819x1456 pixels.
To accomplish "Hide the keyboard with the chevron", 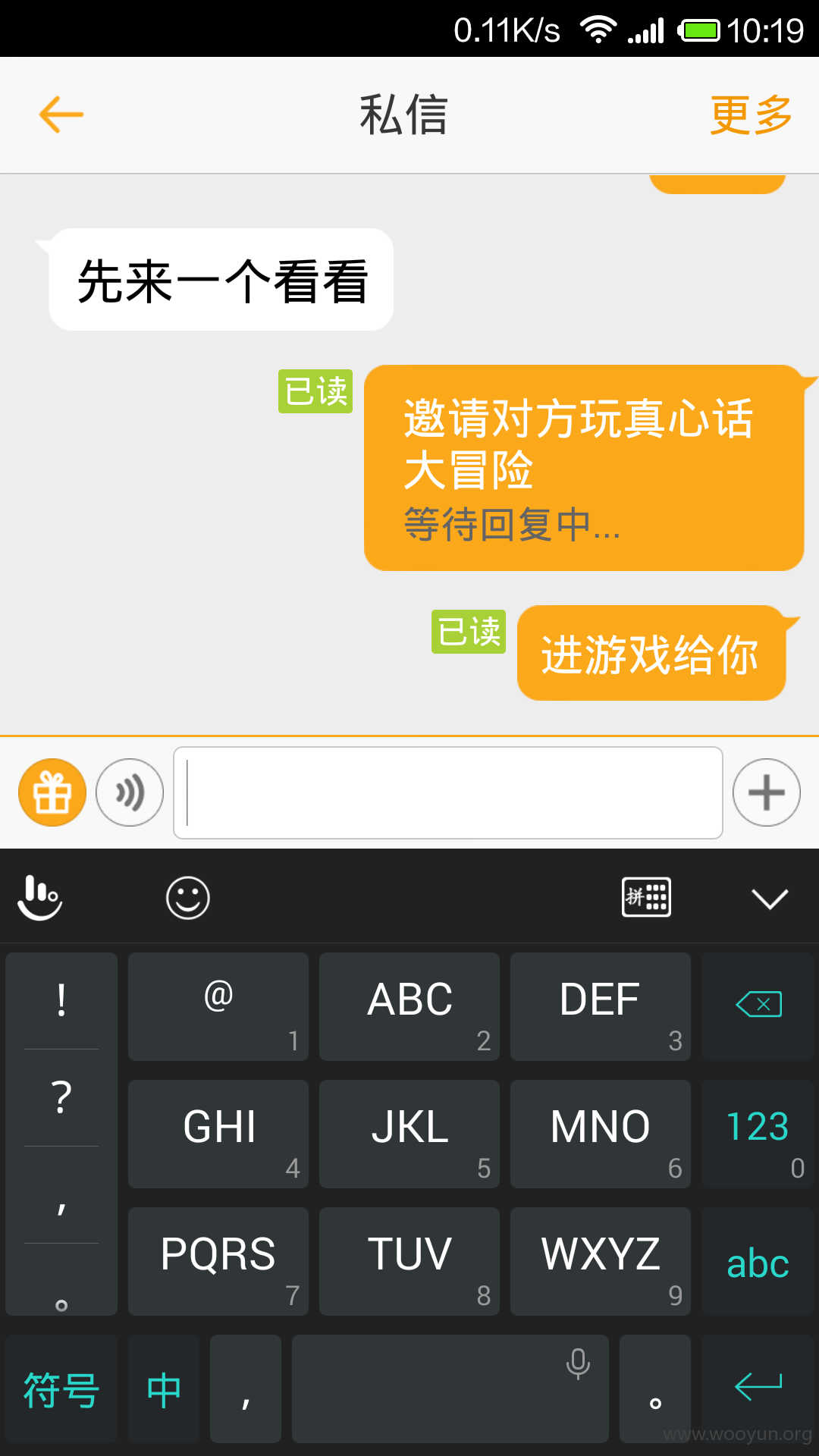I will point(770,899).
